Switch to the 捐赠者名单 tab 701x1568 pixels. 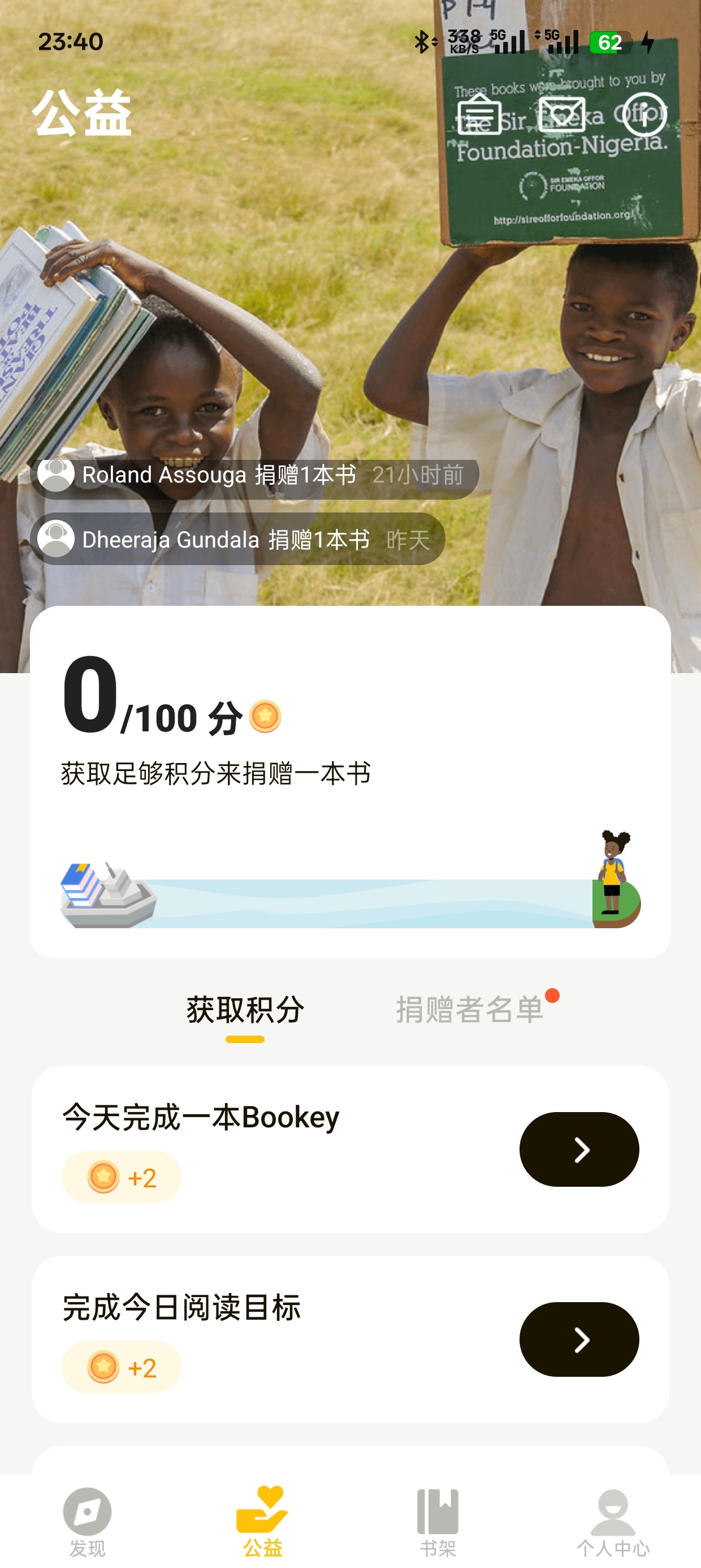(470, 1009)
